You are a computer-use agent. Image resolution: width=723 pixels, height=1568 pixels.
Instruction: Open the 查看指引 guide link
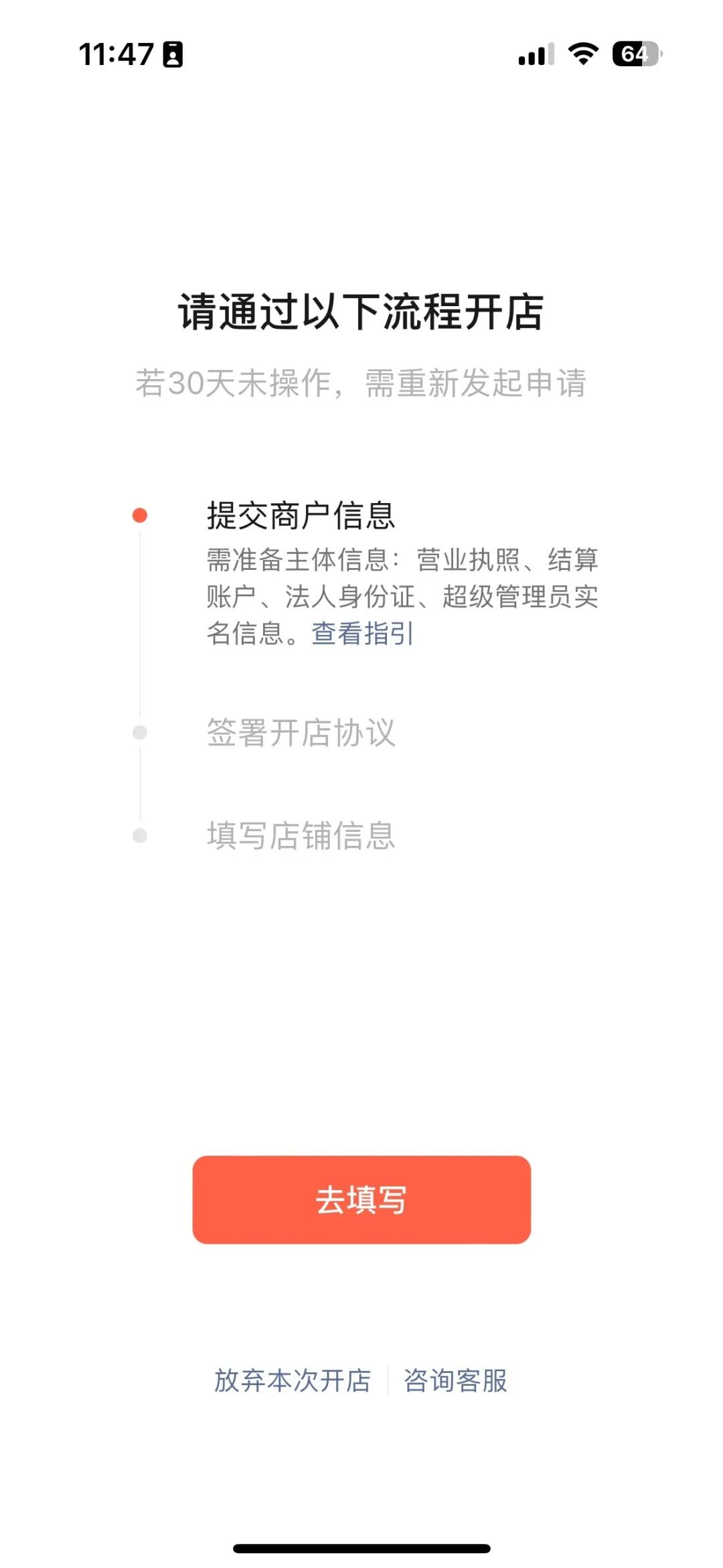pos(362,634)
